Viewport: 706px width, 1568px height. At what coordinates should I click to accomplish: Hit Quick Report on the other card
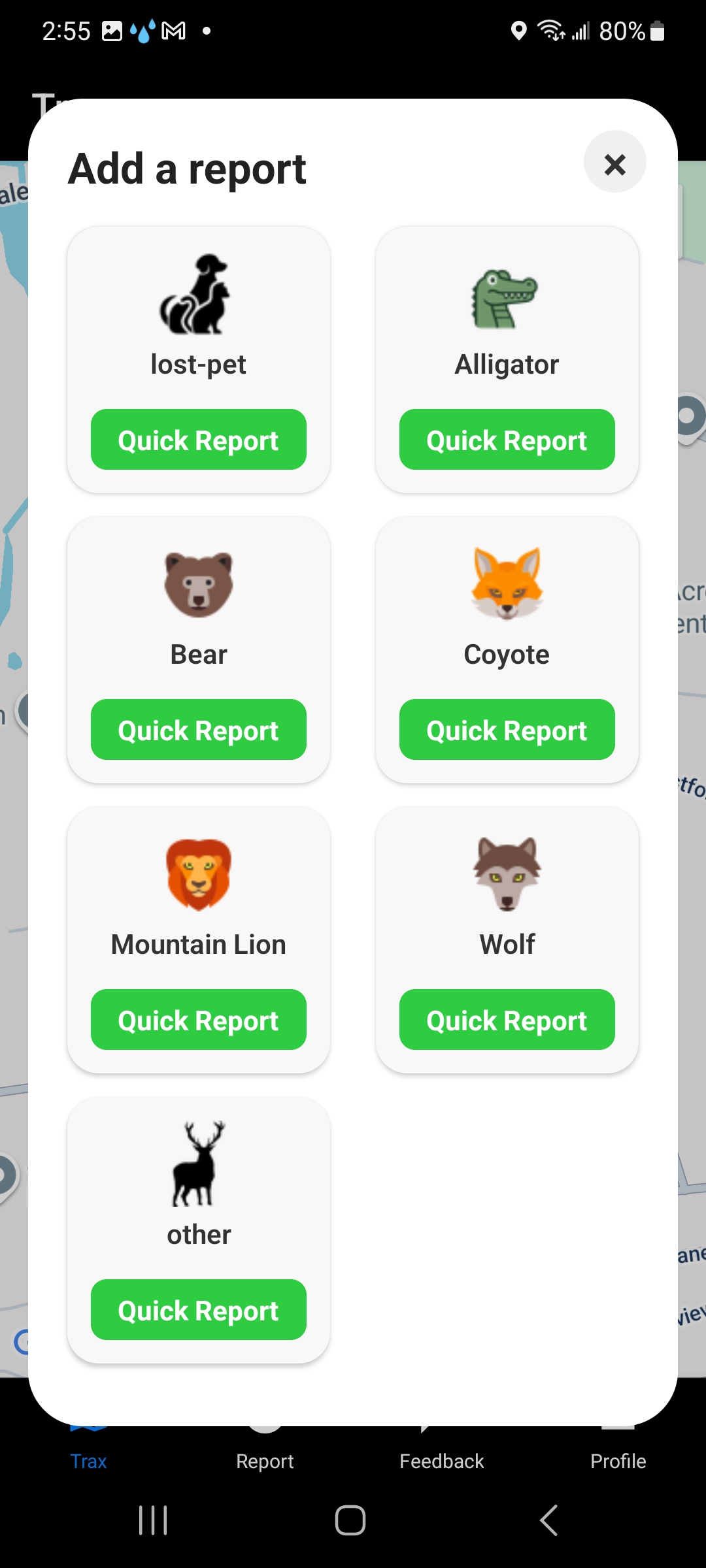[x=198, y=1310]
